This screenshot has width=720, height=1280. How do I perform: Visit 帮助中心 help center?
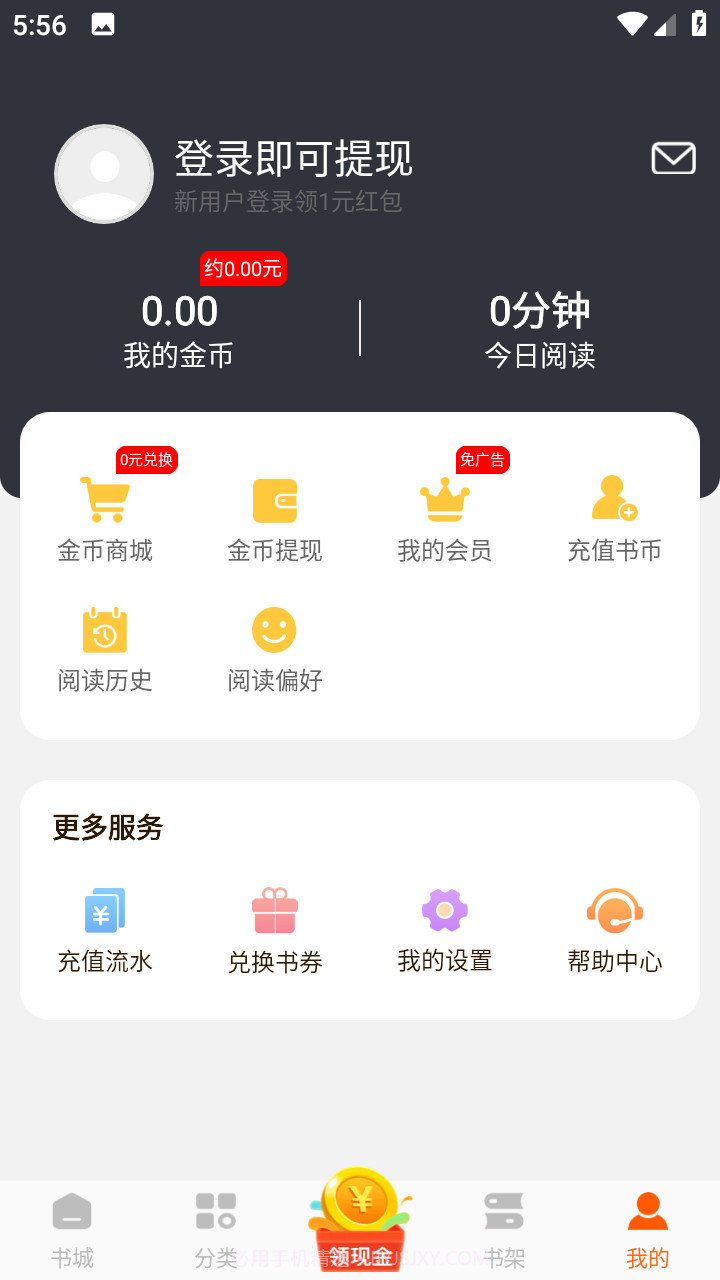click(x=614, y=930)
